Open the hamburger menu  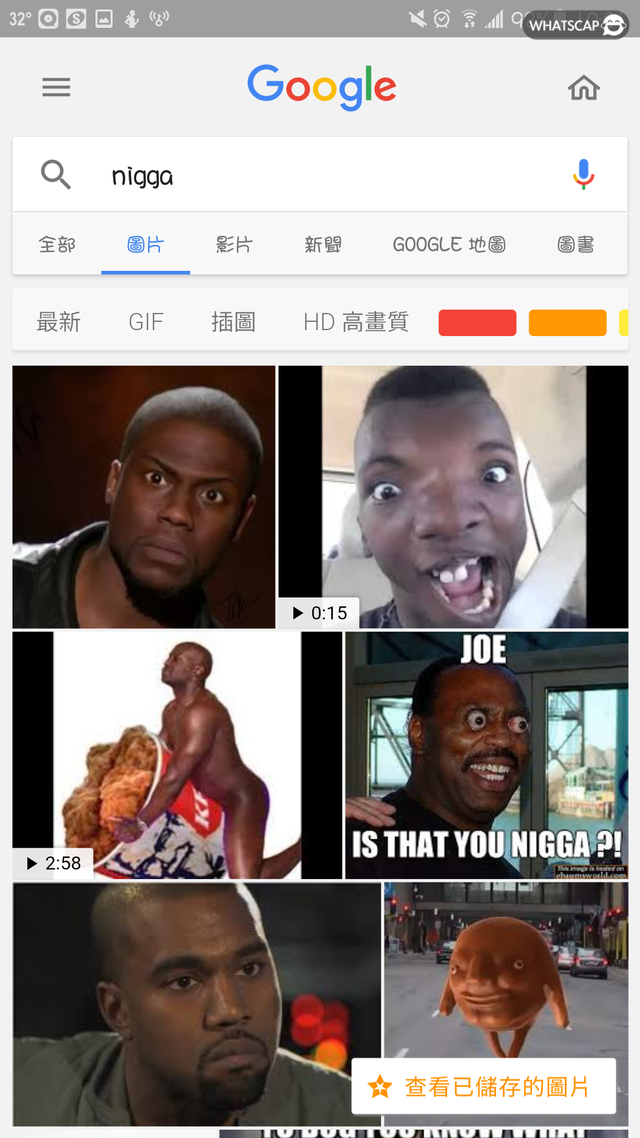click(56, 87)
